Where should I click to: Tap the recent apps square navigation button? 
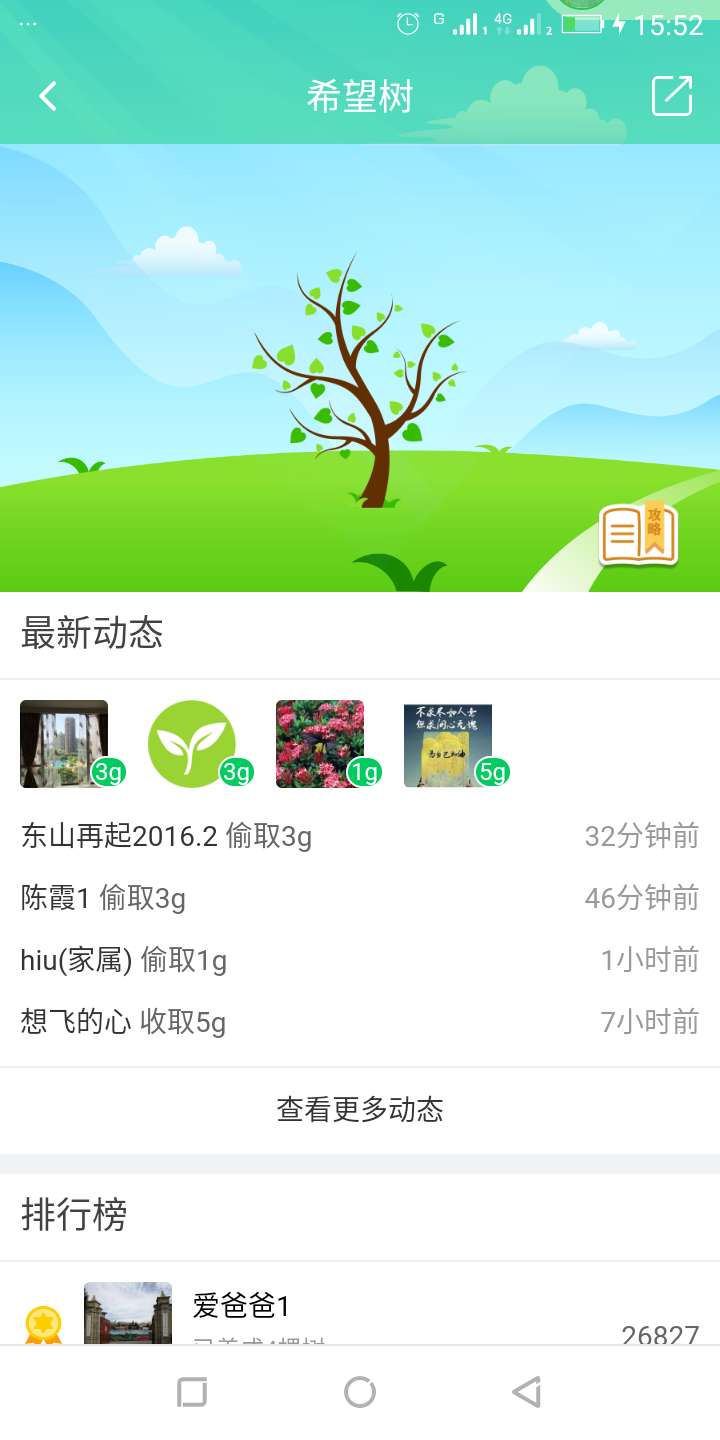193,1392
